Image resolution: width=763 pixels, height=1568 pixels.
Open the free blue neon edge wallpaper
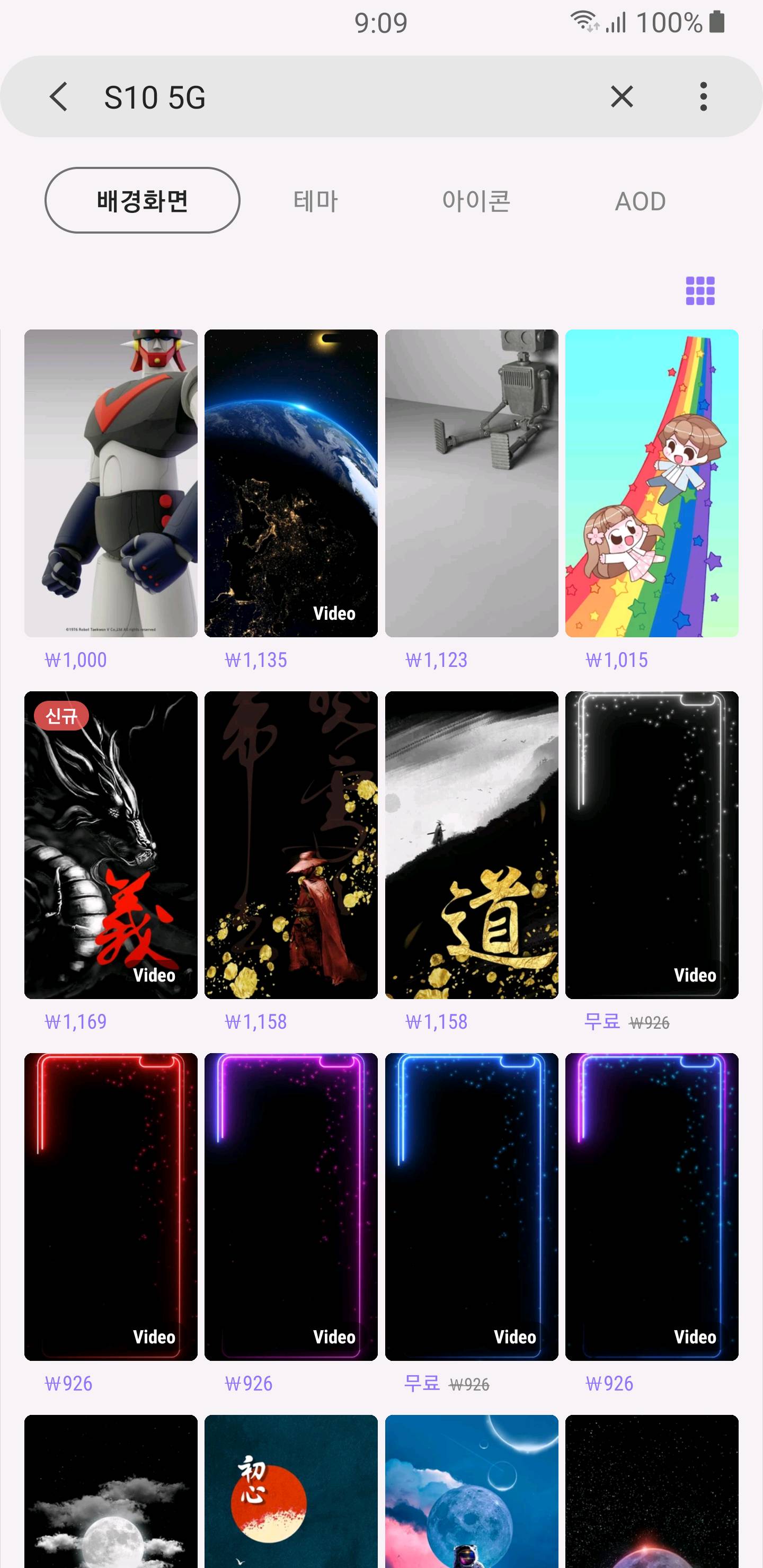(472, 1206)
